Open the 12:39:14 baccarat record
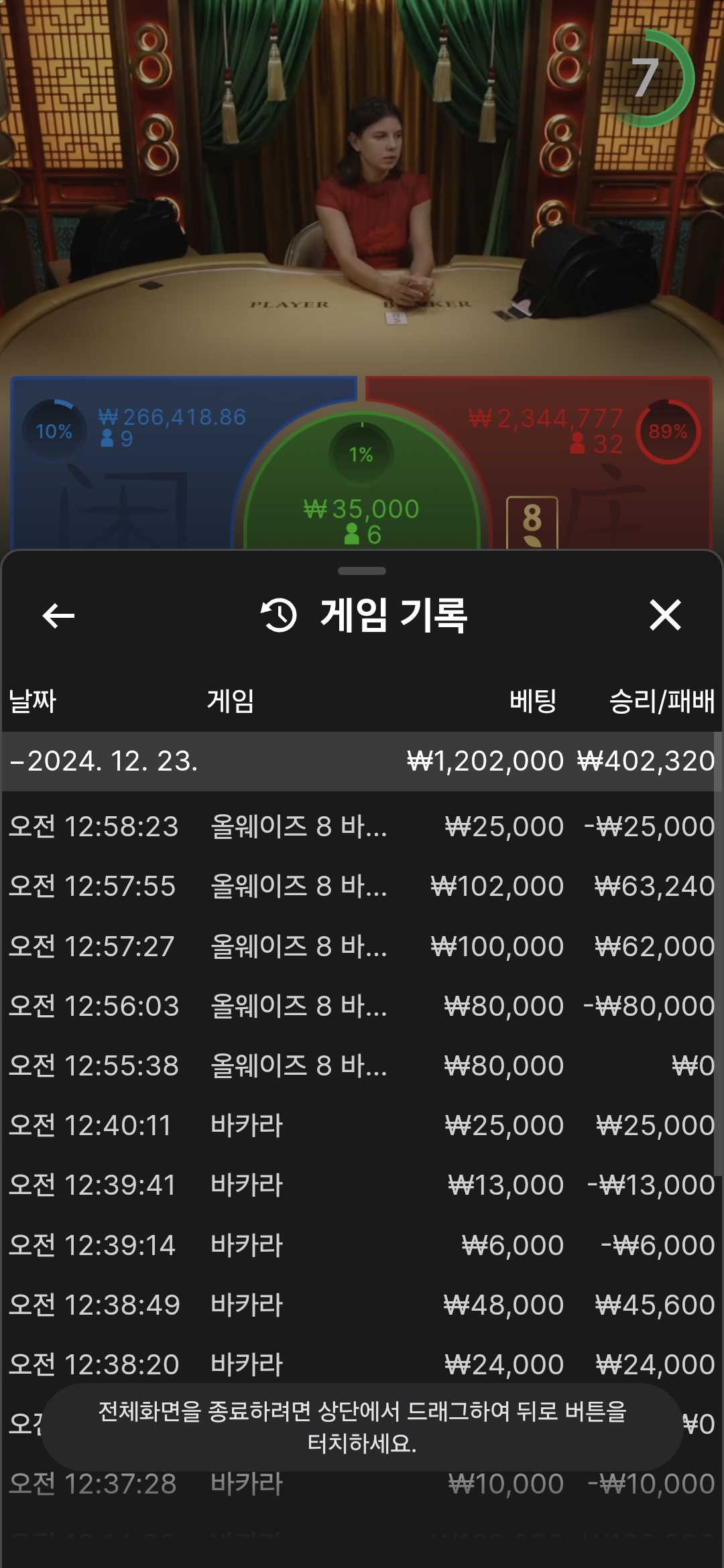 (361, 1245)
